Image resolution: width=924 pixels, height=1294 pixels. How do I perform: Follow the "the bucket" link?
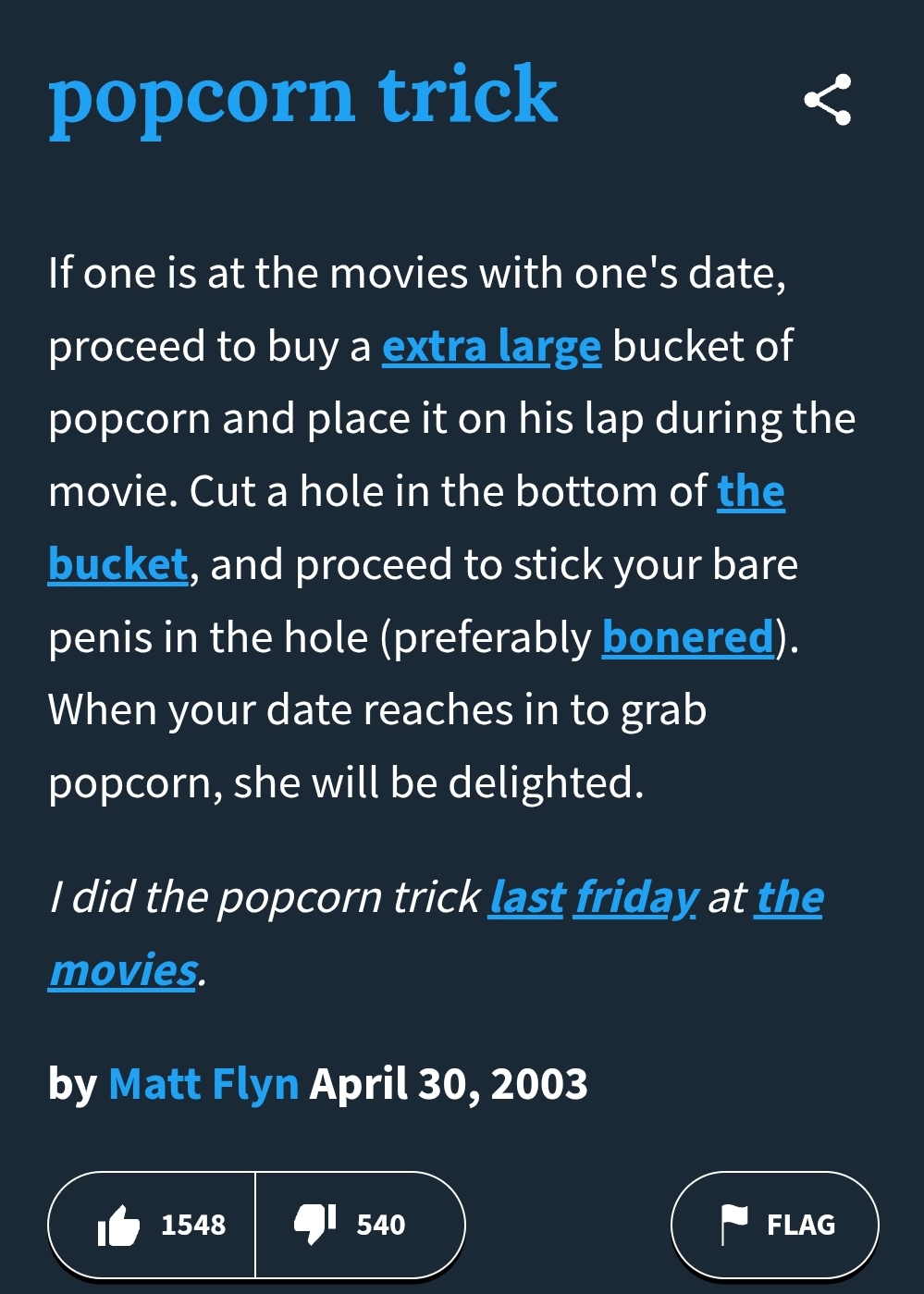point(750,491)
